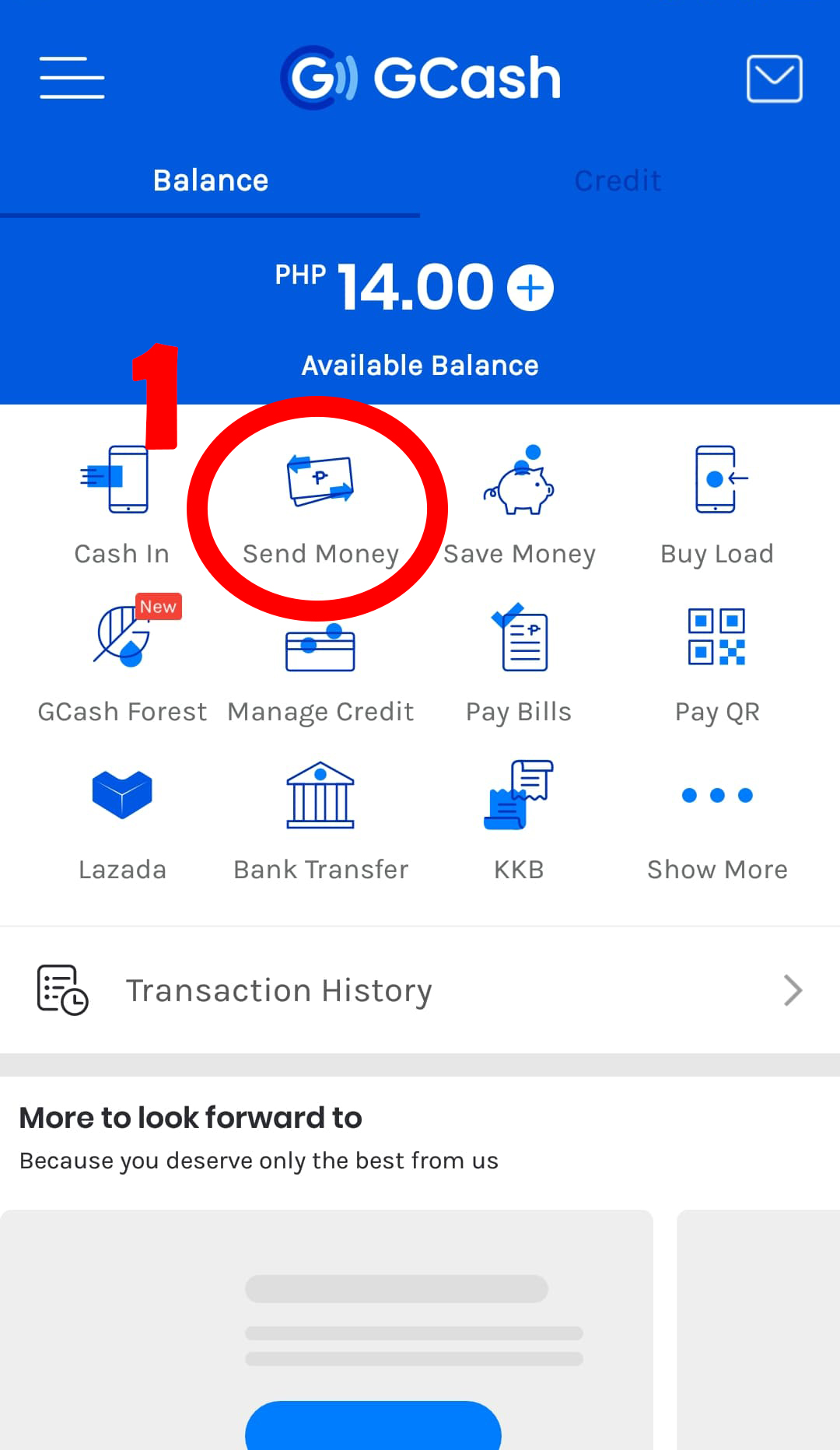Launch GCash Forest

[122, 661]
